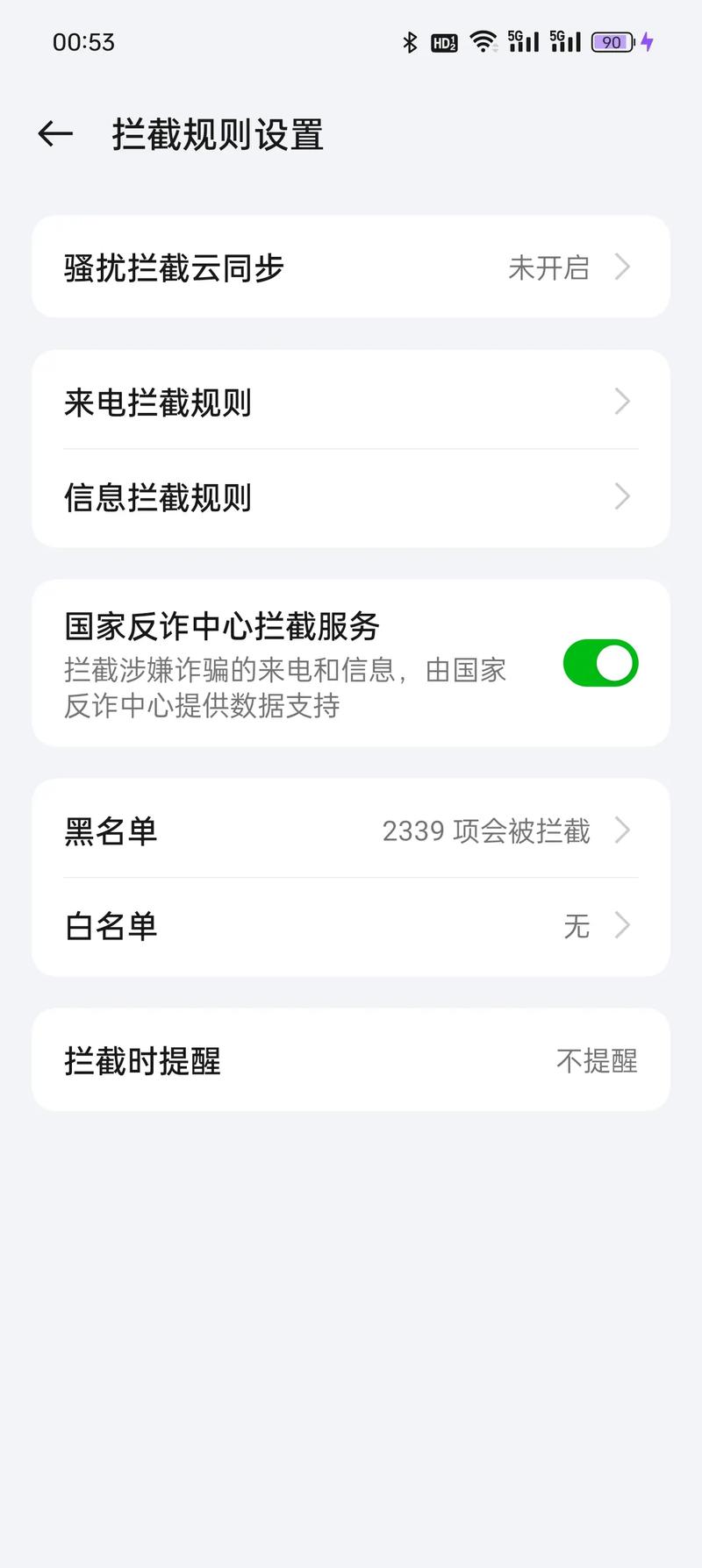Tap the Bluetooth icon in status bar
Image resolution: width=702 pixels, height=1568 pixels.
click(408, 41)
